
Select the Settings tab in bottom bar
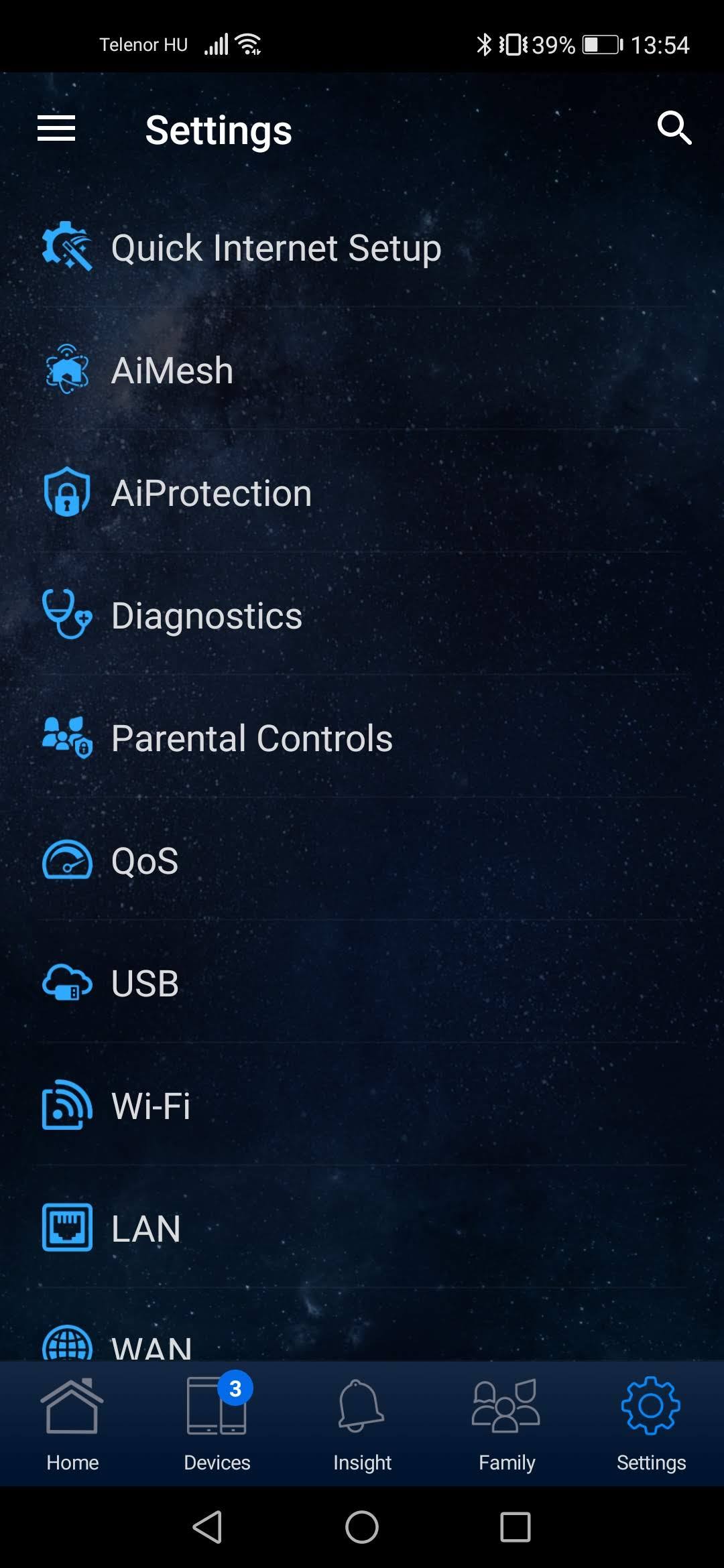(652, 1425)
